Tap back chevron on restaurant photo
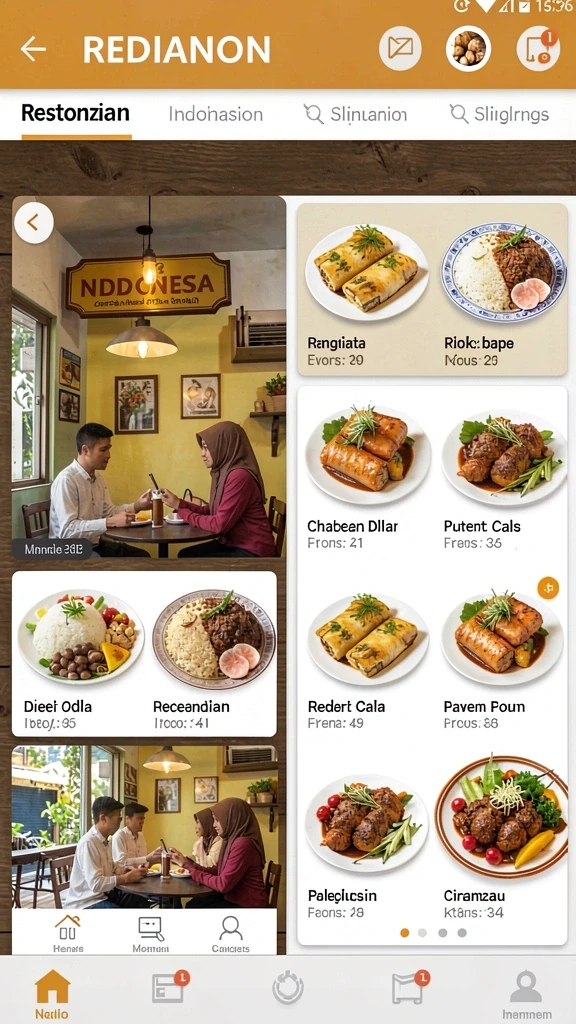The width and height of the screenshot is (576, 1024). [x=33, y=223]
